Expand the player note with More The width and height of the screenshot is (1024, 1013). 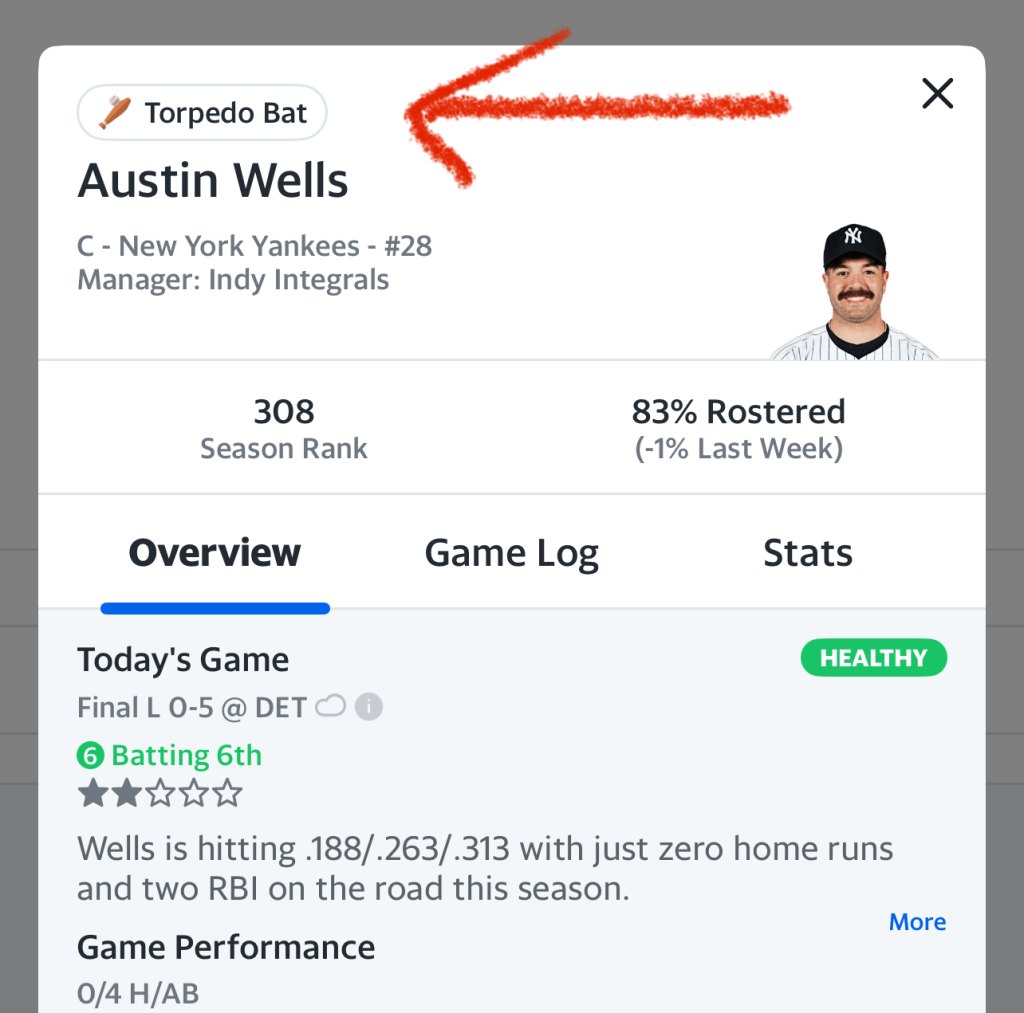pyautogui.click(x=917, y=922)
